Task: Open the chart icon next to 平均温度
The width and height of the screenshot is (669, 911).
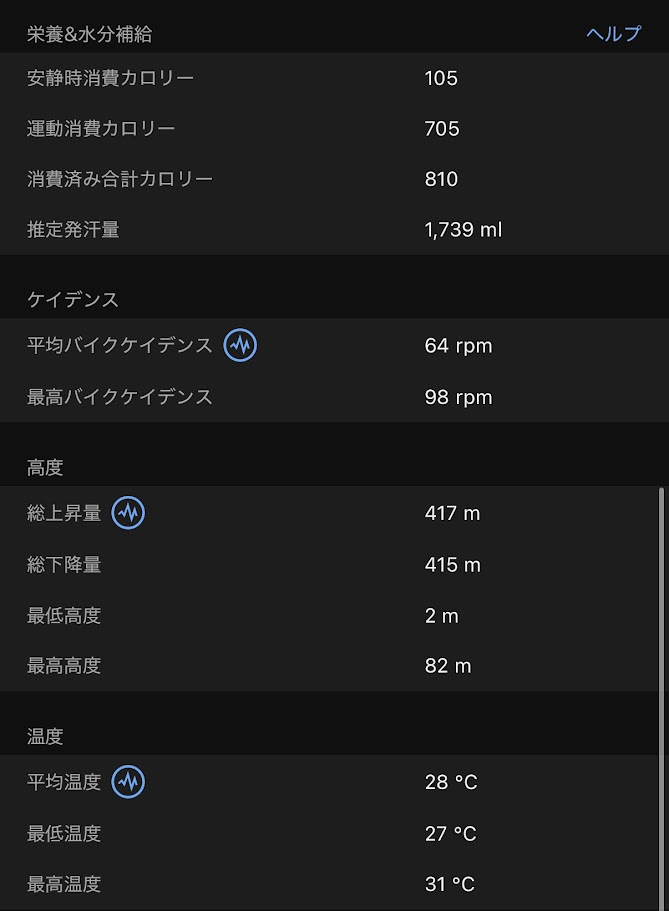Action: (x=128, y=782)
